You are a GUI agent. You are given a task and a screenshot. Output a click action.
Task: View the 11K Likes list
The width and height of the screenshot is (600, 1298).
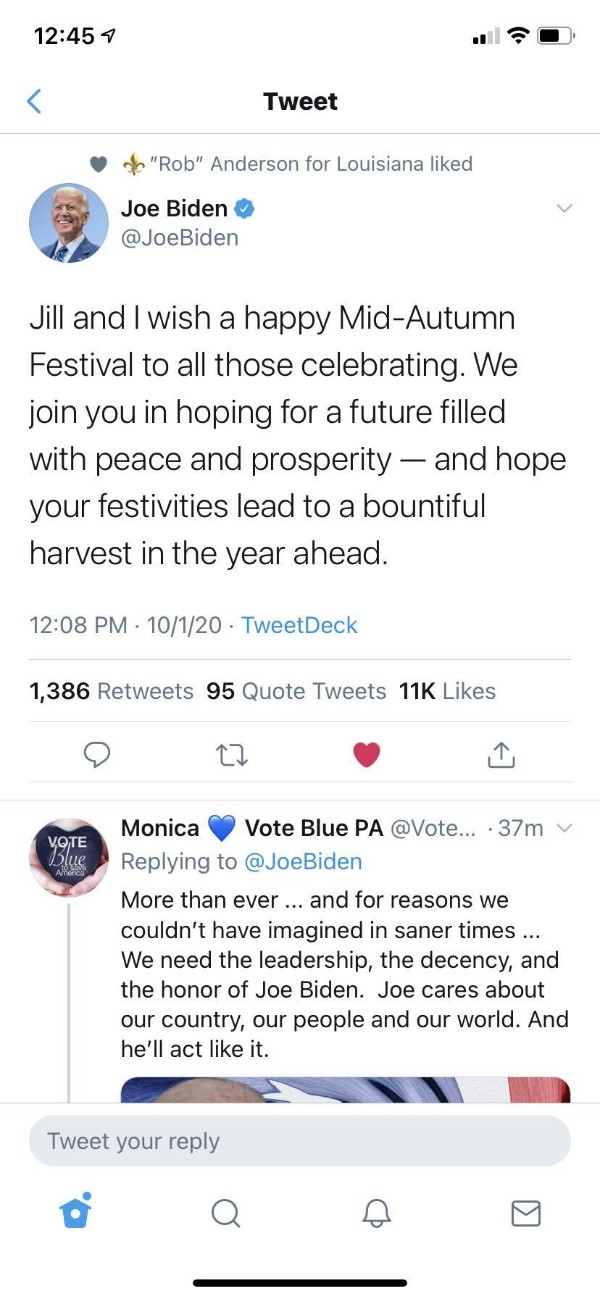[447, 691]
